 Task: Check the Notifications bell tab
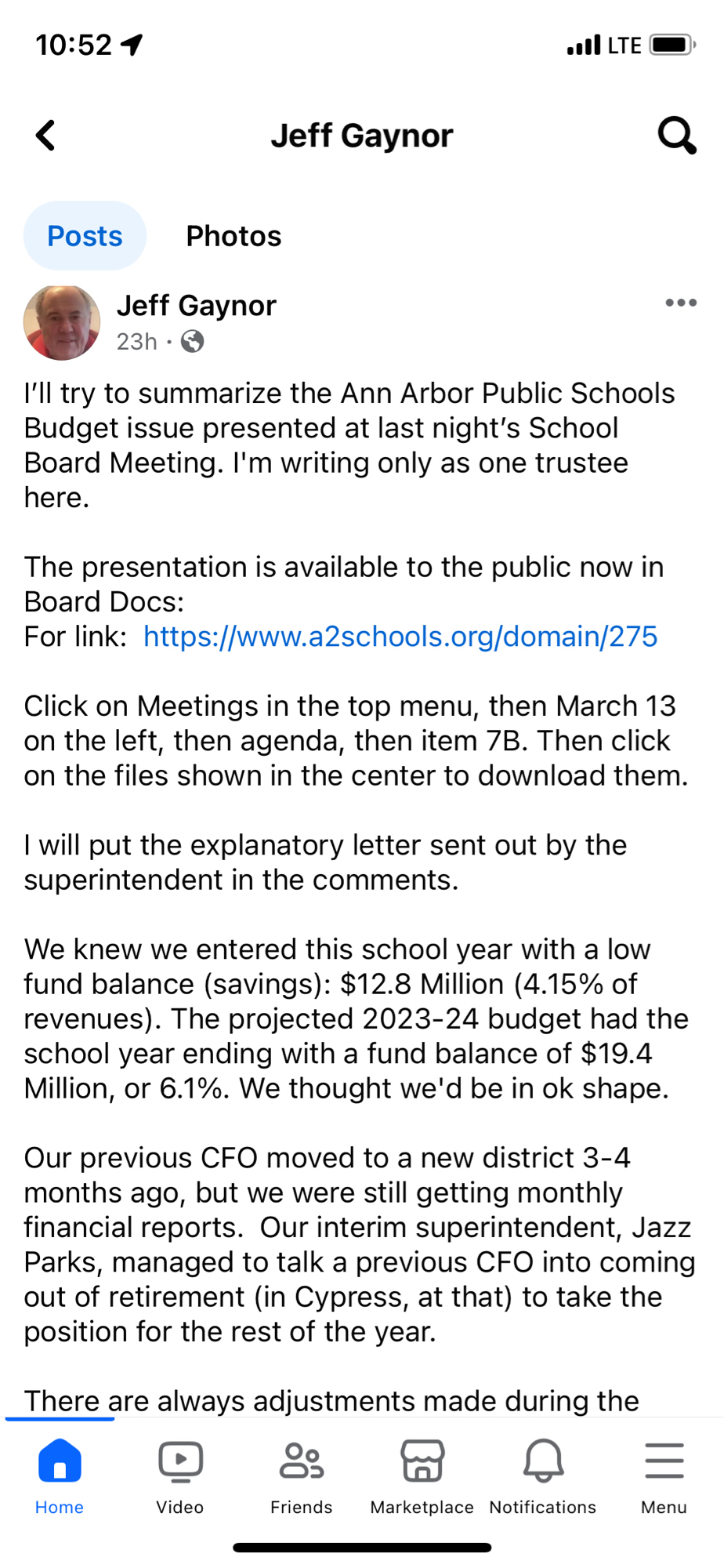click(x=543, y=1474)
